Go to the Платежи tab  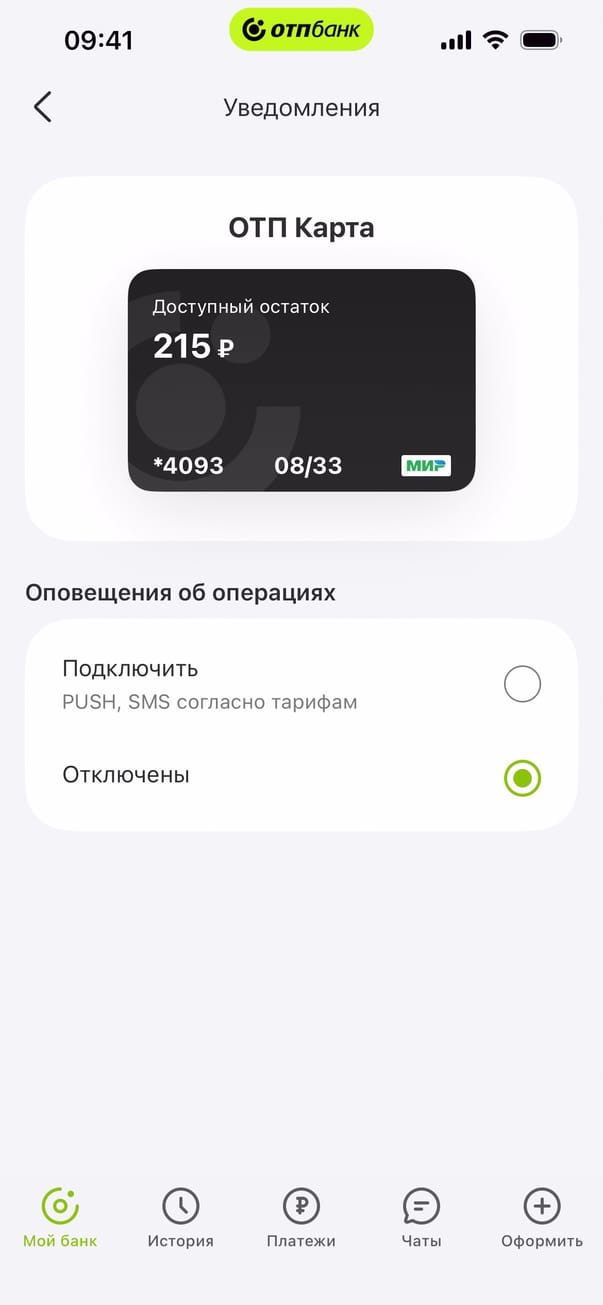pyautogui.click(x=301, y=1218)
